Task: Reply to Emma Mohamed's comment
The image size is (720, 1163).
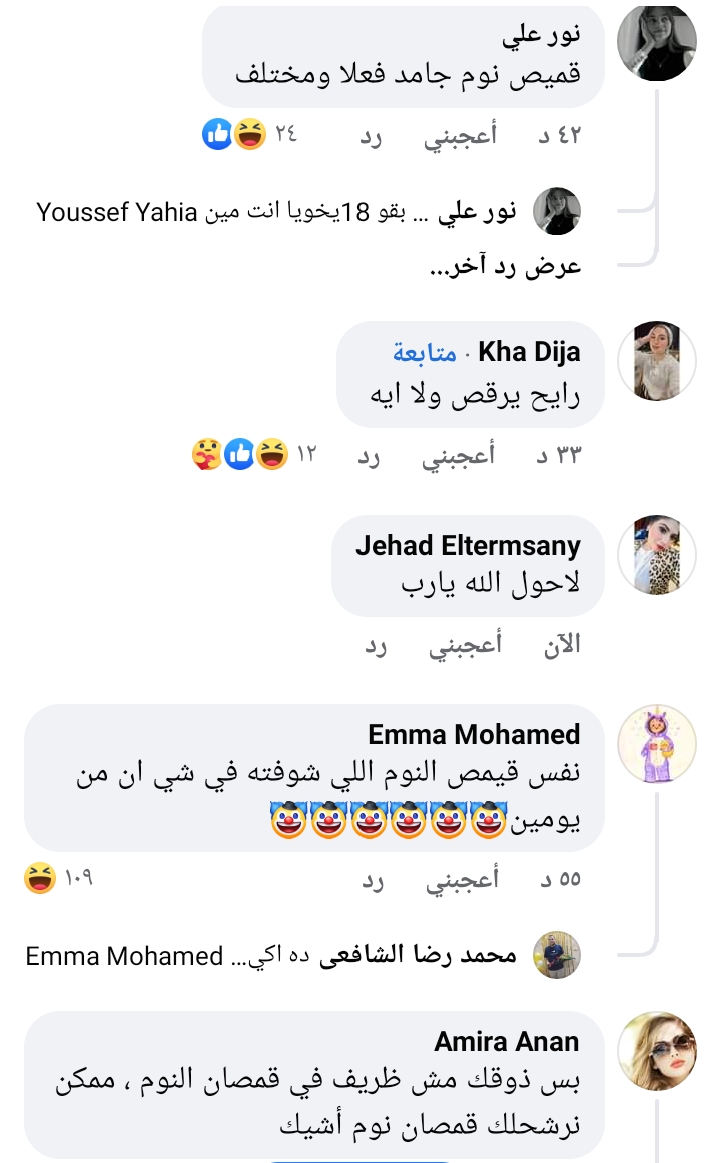Action: point(371,879)
